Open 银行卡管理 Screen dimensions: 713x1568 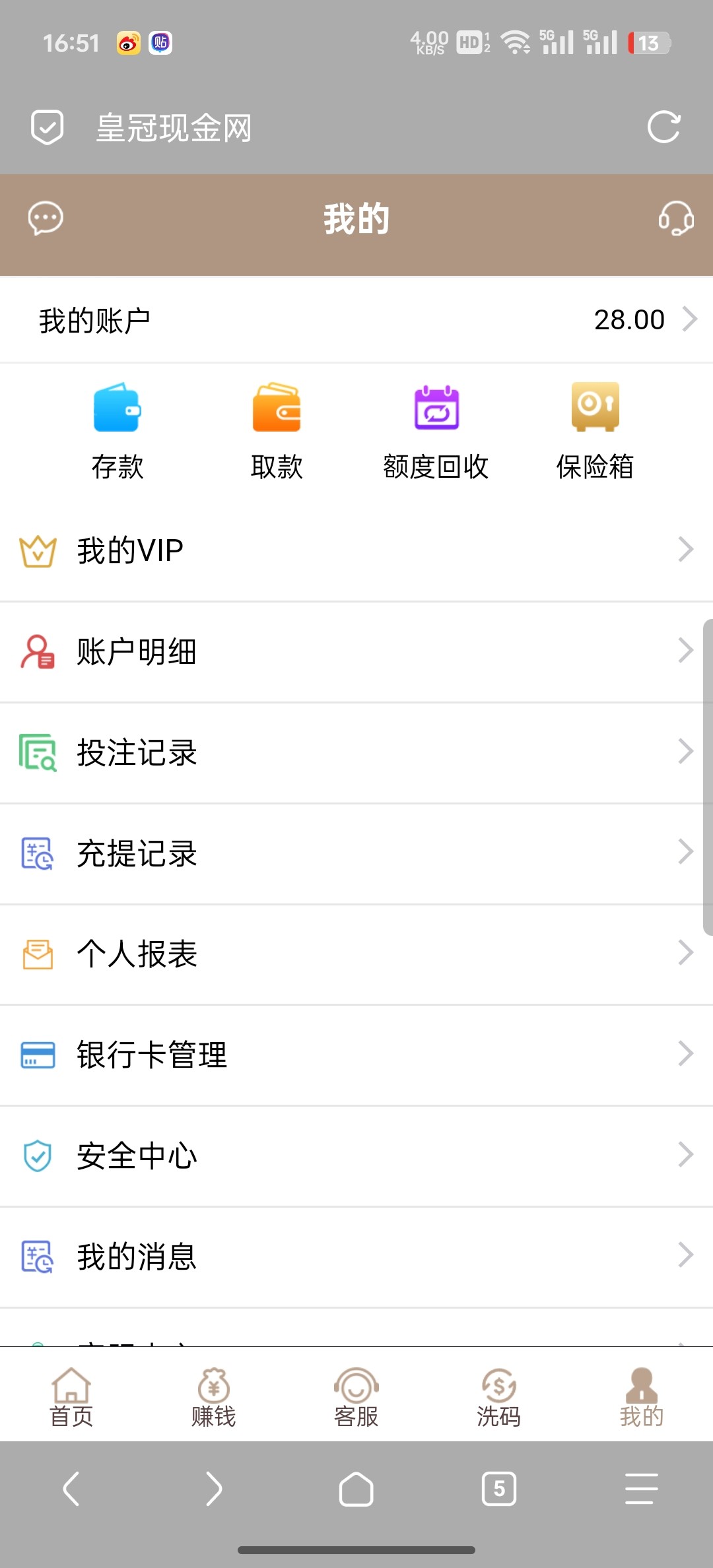[356, 1055]
